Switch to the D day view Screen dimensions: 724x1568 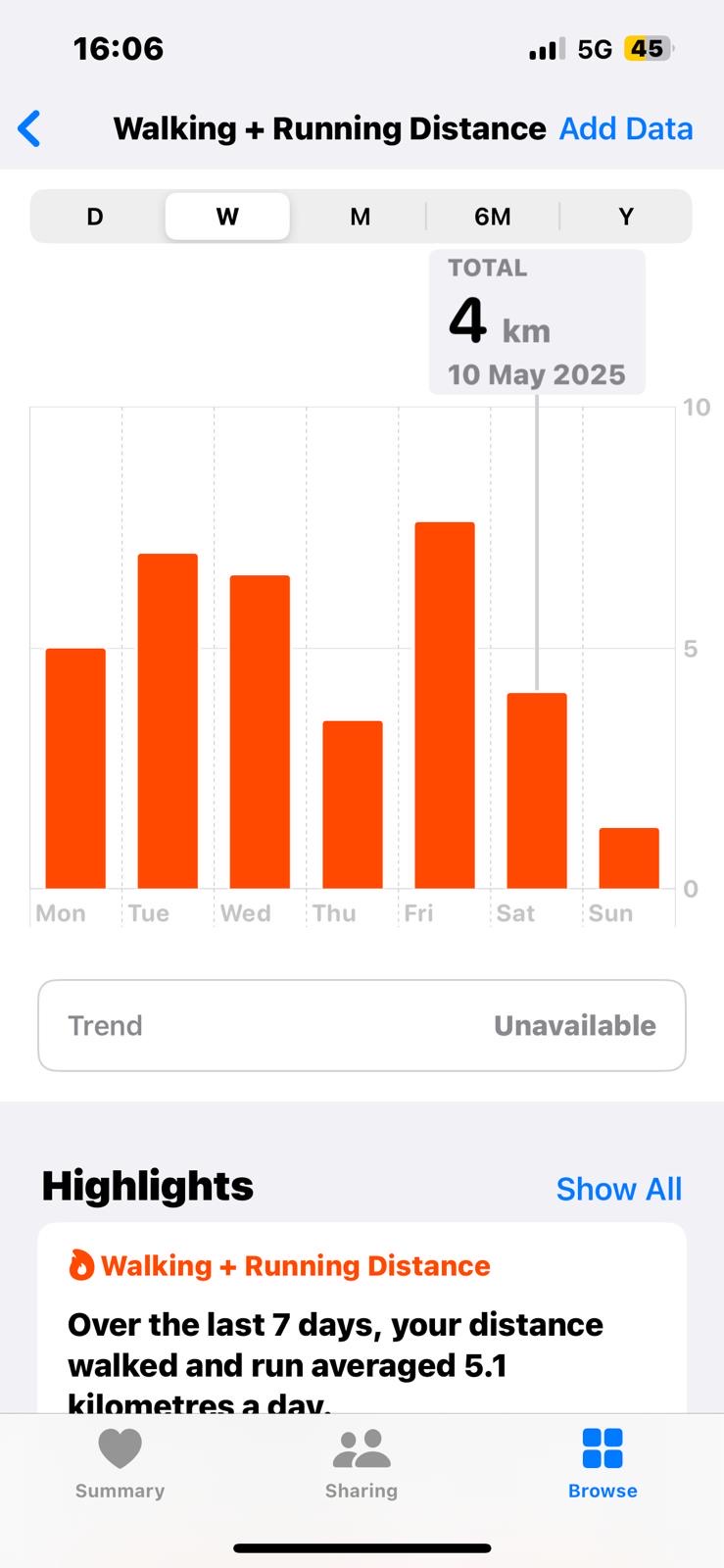click(x=95, y=217)
